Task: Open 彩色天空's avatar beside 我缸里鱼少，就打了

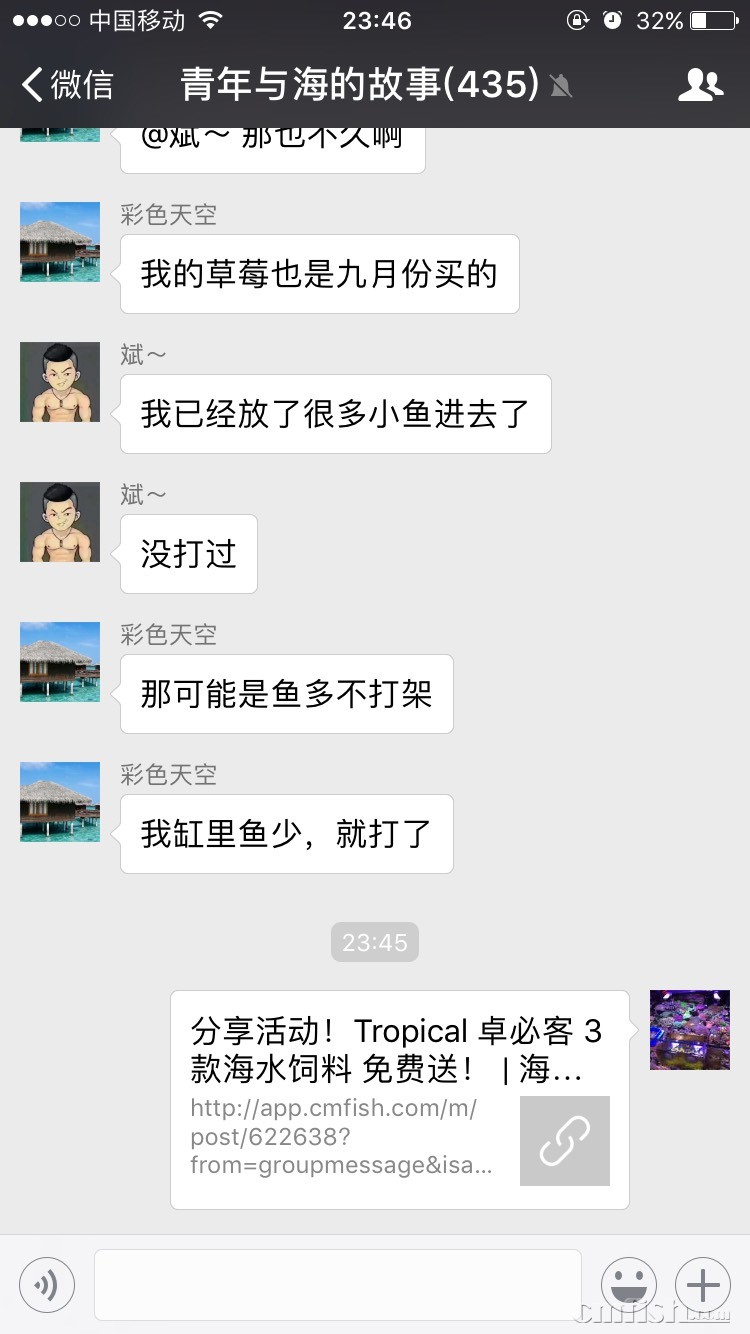Action: click(x=60, y=802)
